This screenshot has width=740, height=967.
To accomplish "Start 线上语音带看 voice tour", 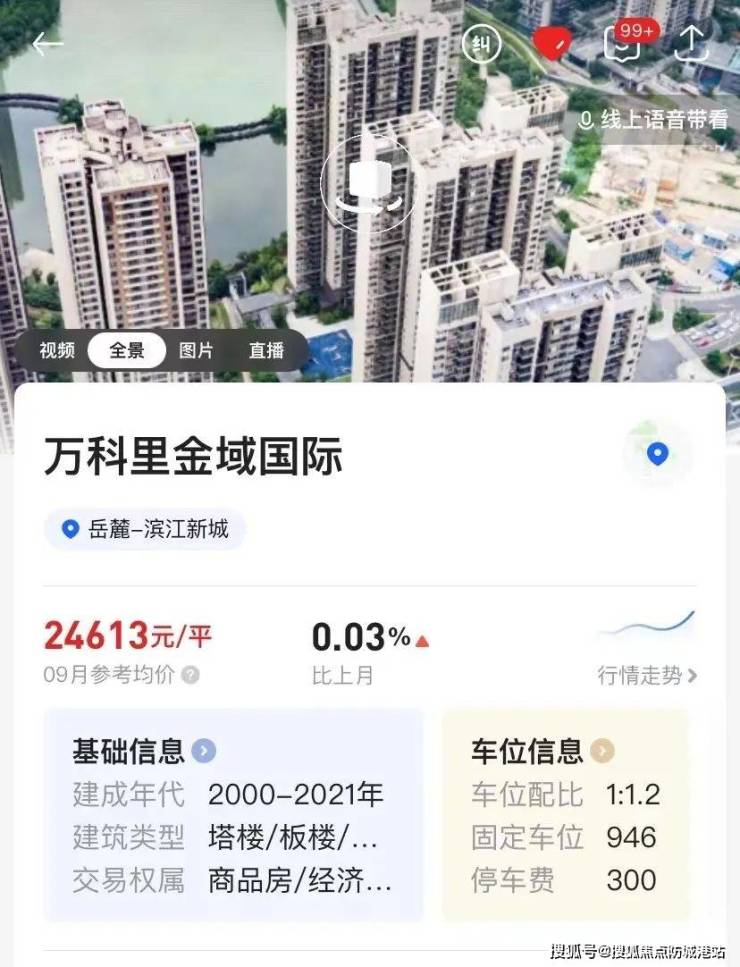I will (x=655, y=121).
